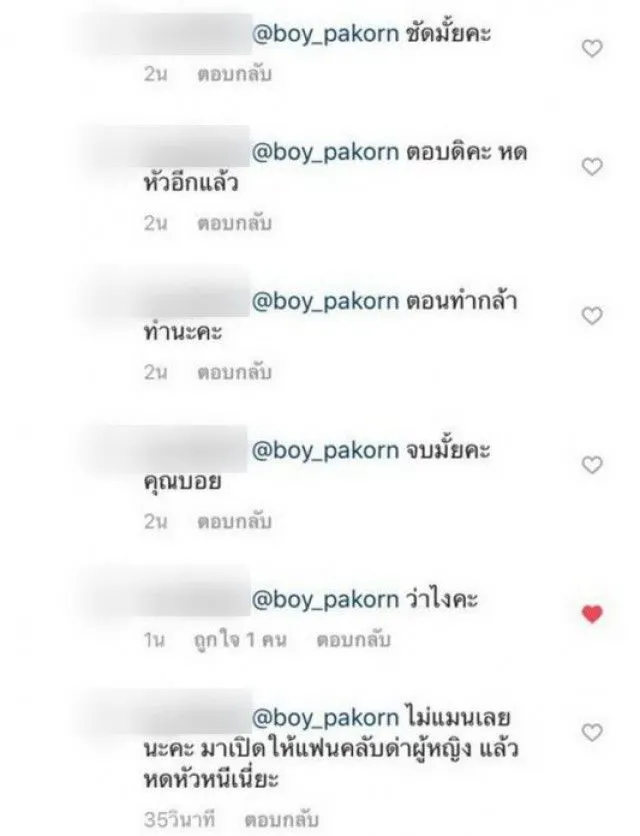The height and width of the screenshot is (836, 640).
Task: Like the comment จบมั้ยคะ คุณบอย
Action: coord(592,465)
